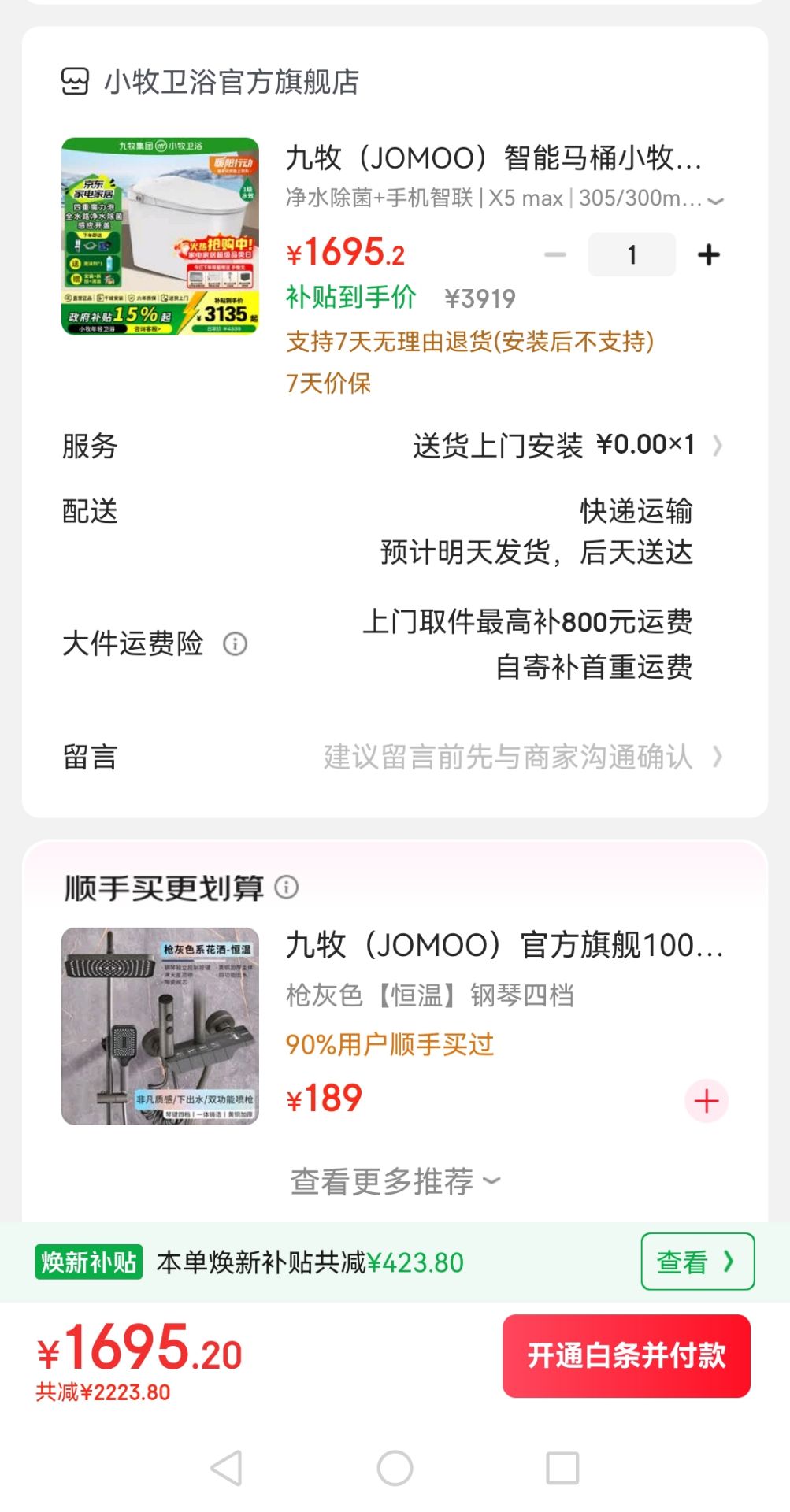Expand 查看更多推荐 recommendations

click(x=395, y=1181)
